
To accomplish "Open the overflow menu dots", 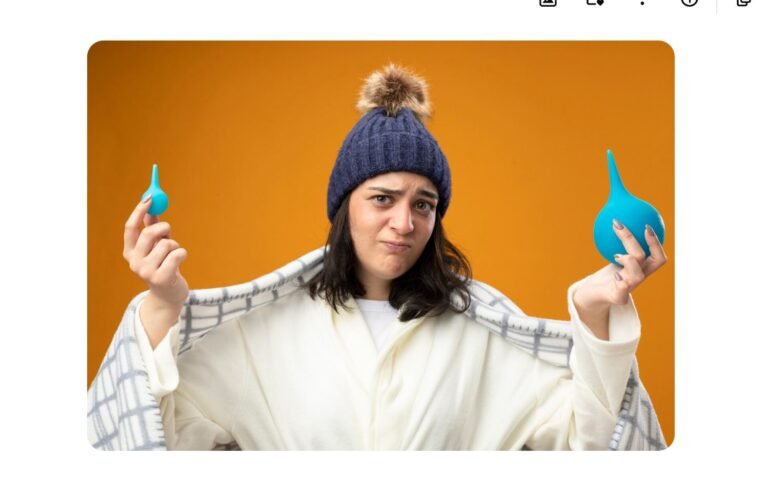I will (641, 3).
